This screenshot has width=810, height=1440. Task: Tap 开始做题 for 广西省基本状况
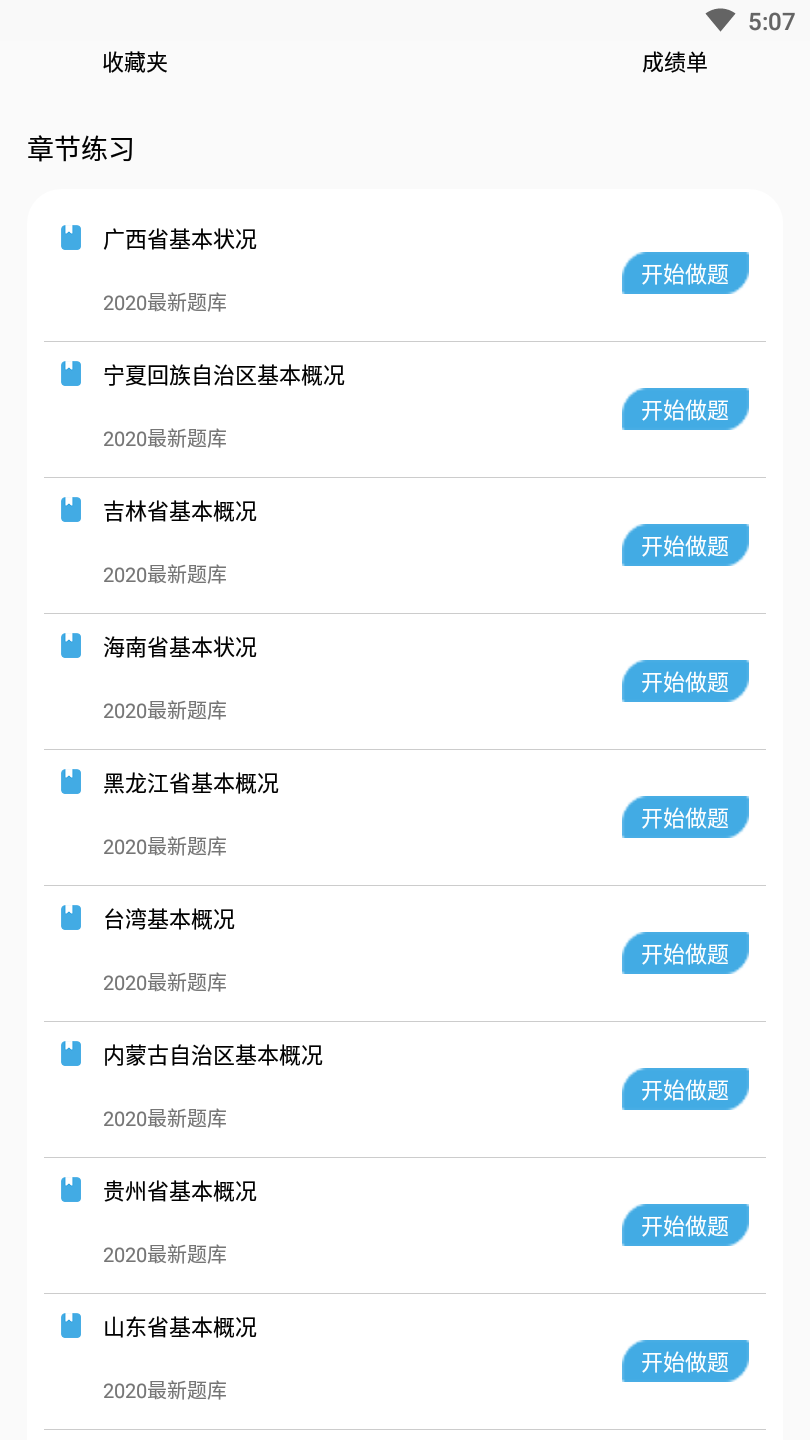point(685,274)
